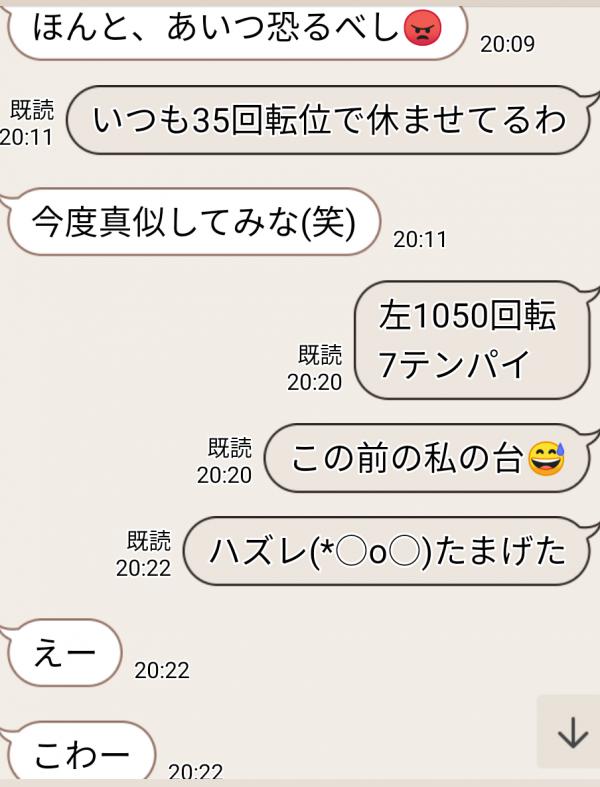This screenshot has width=600, height=787.
Task: Jump to latest message with down arrow
Action: coord(571,733)
